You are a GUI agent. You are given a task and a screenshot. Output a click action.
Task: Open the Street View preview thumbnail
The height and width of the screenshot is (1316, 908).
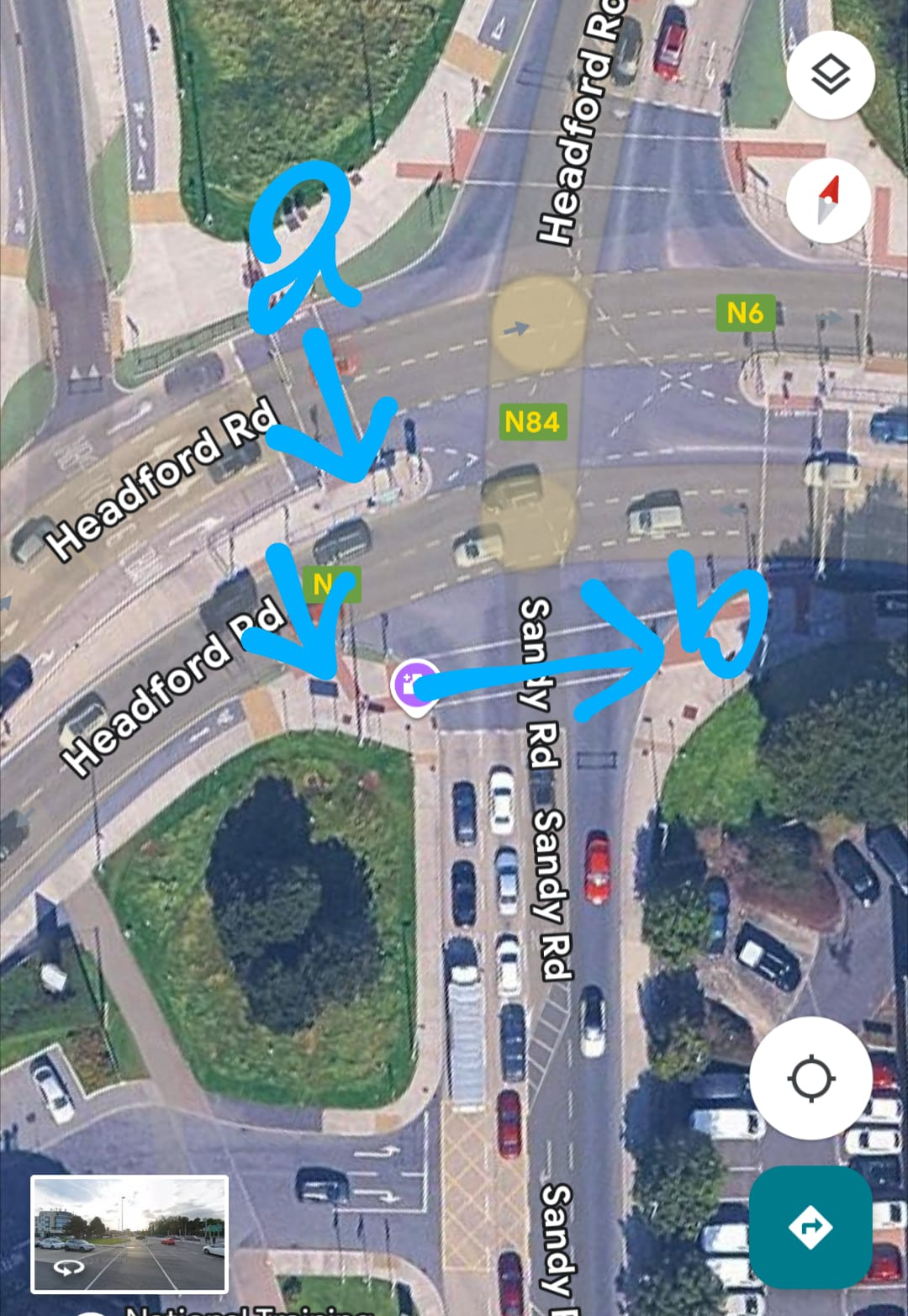(129, 1234)
